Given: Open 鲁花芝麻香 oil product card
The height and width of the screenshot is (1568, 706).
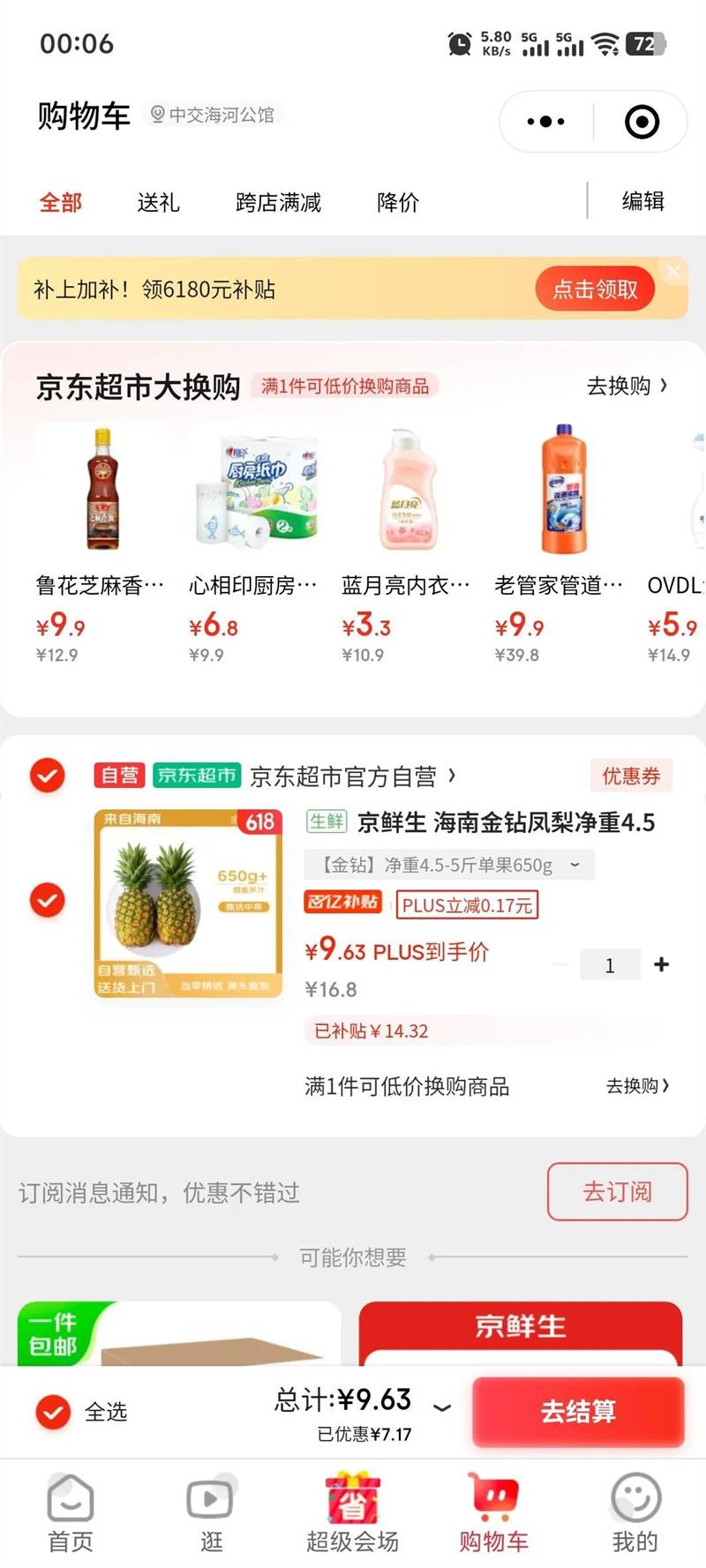Looking at the screenshot, I should 101,529.
